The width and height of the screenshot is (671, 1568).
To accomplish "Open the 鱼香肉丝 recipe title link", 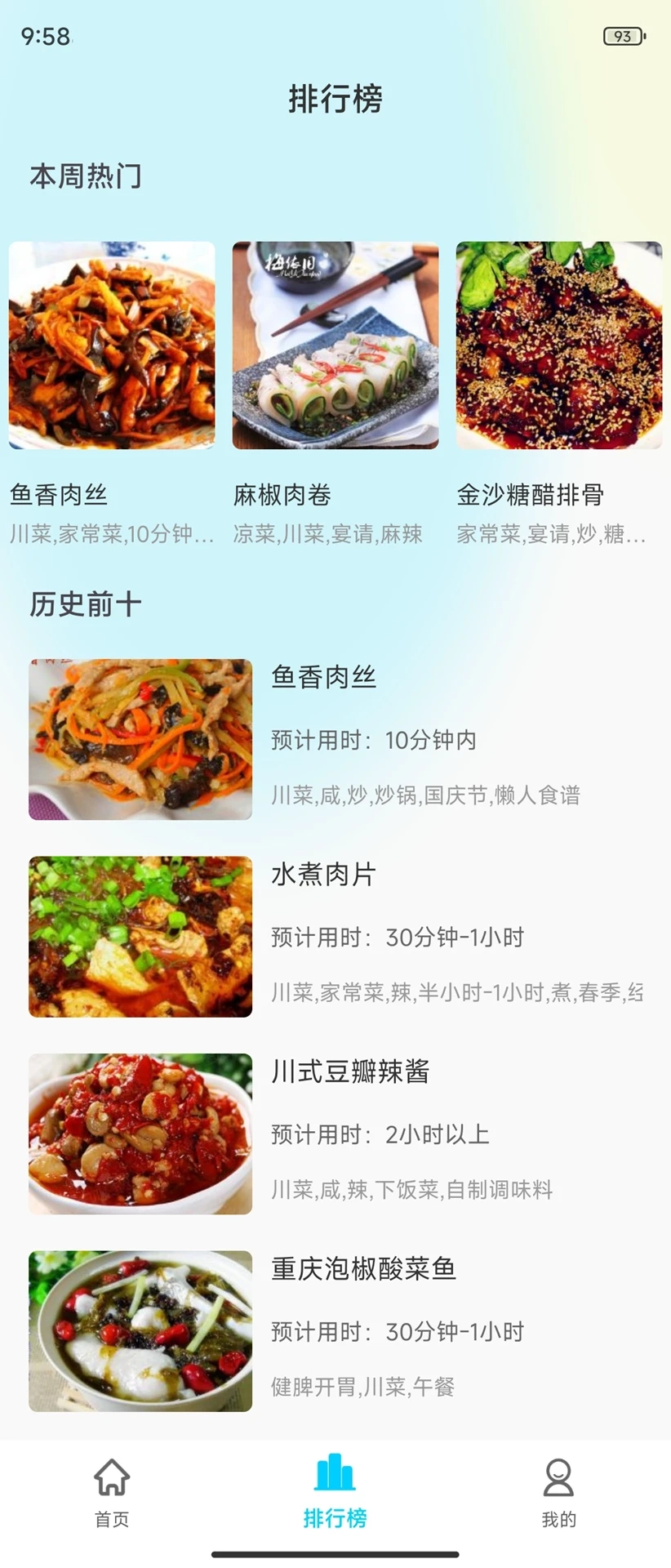I will coord(323,676).
